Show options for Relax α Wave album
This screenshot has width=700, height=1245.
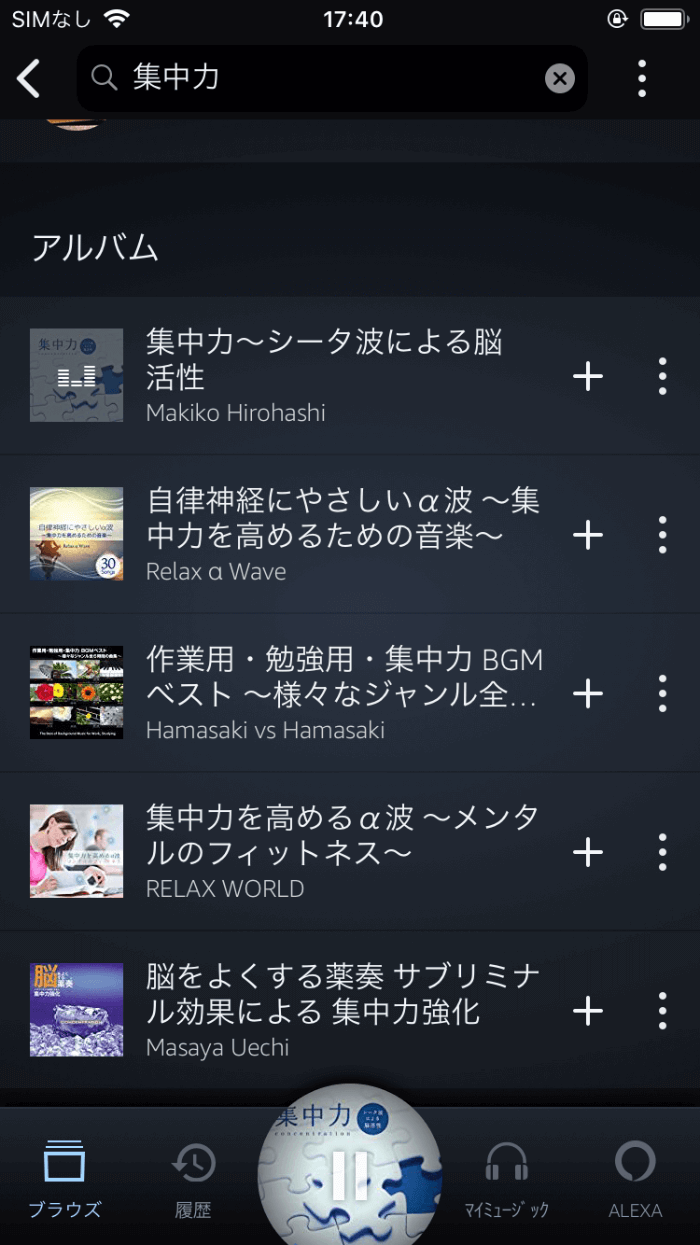662,535
